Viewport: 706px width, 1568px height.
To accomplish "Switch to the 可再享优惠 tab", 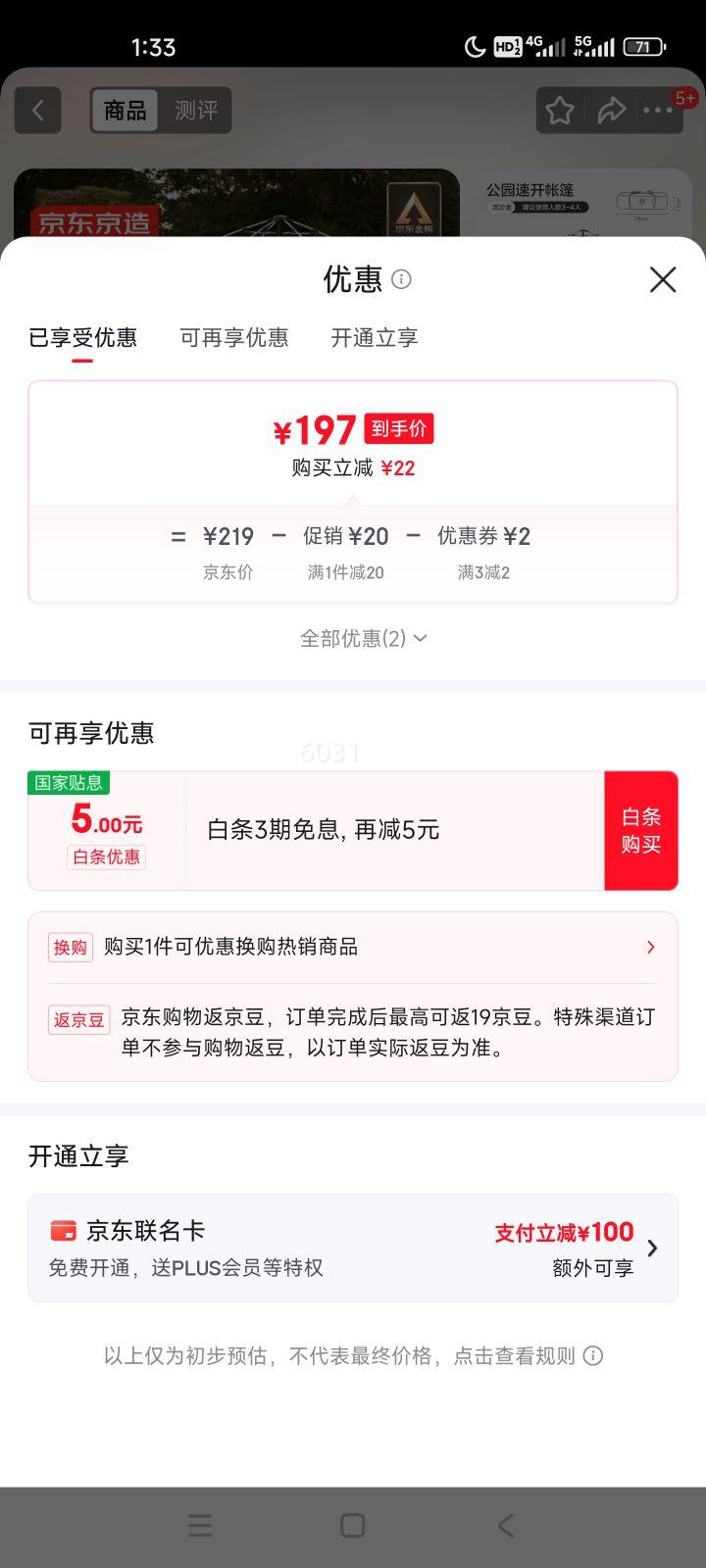I will pyautogui.click(x=234, y=337).
